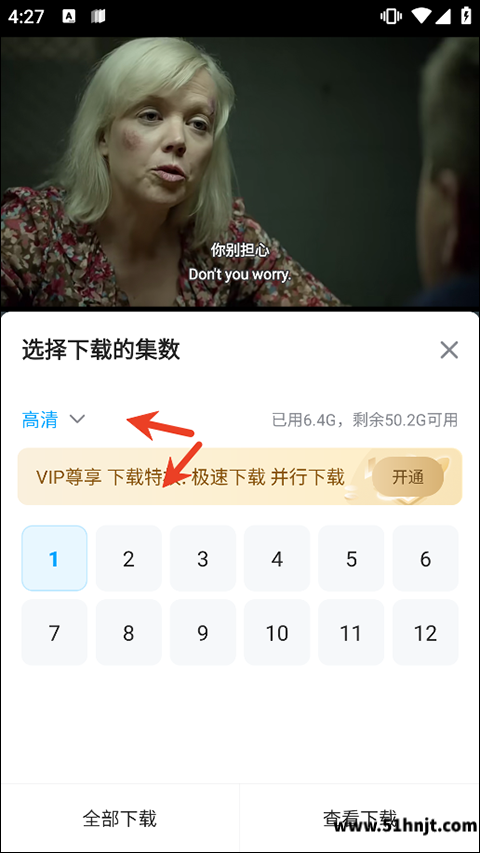Pick episode 4 for download
The width and height of the screenshot is (480, 853).
(x=277, y=558)
